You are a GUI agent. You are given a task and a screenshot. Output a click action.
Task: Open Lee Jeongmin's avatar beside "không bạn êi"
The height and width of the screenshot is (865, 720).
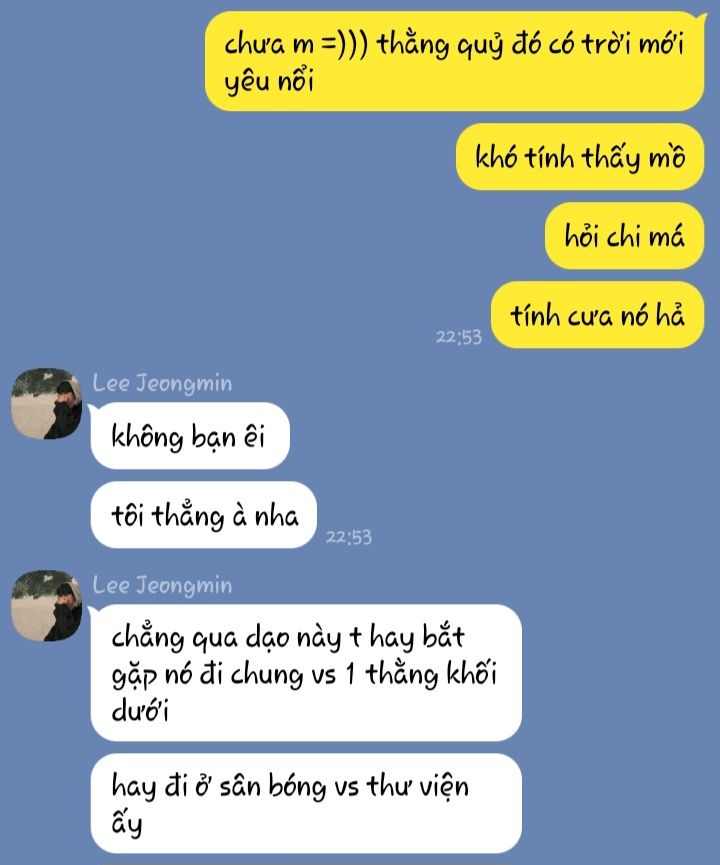coord(46,404)
